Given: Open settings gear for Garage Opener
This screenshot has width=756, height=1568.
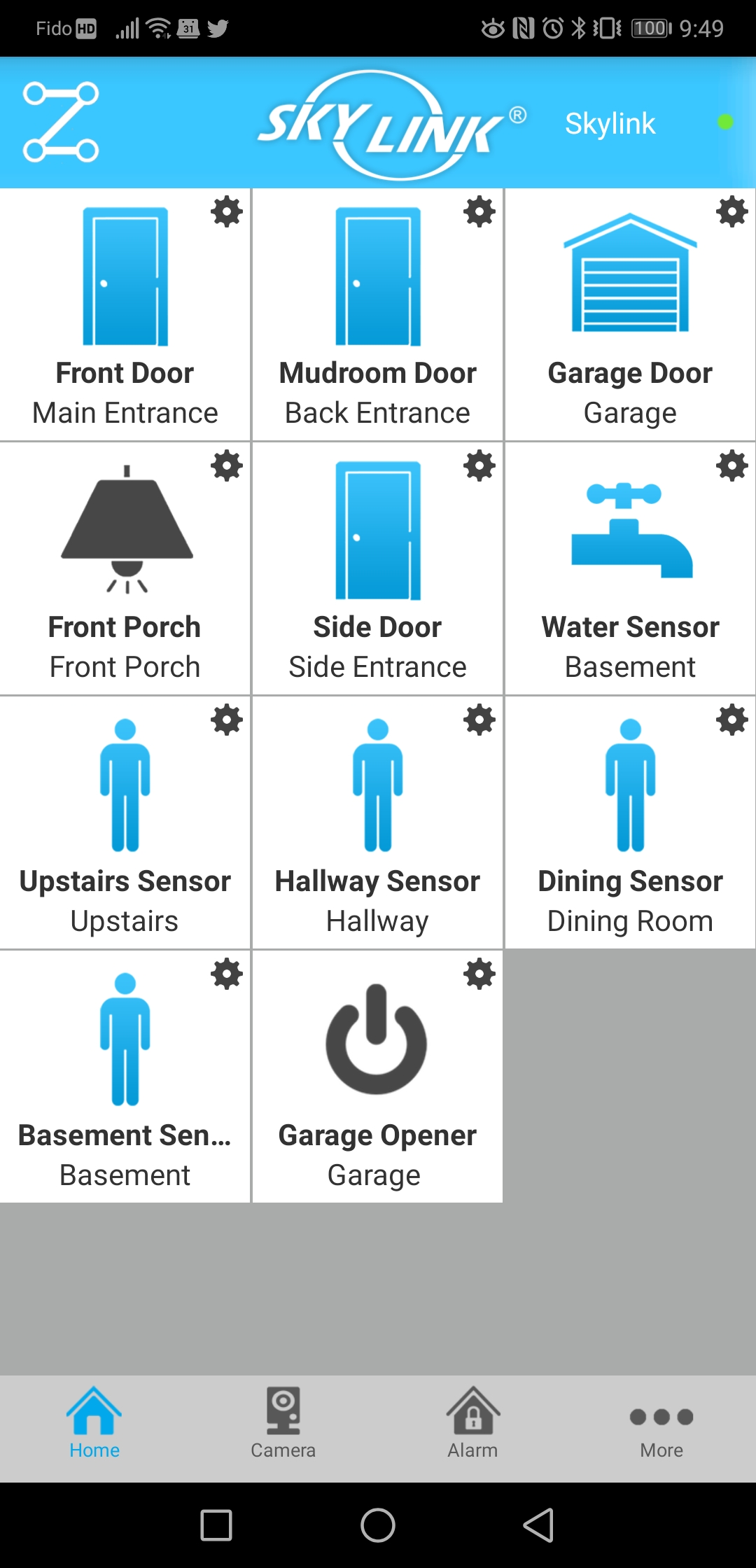Looking at the screenshot, I should coord(479,974).
